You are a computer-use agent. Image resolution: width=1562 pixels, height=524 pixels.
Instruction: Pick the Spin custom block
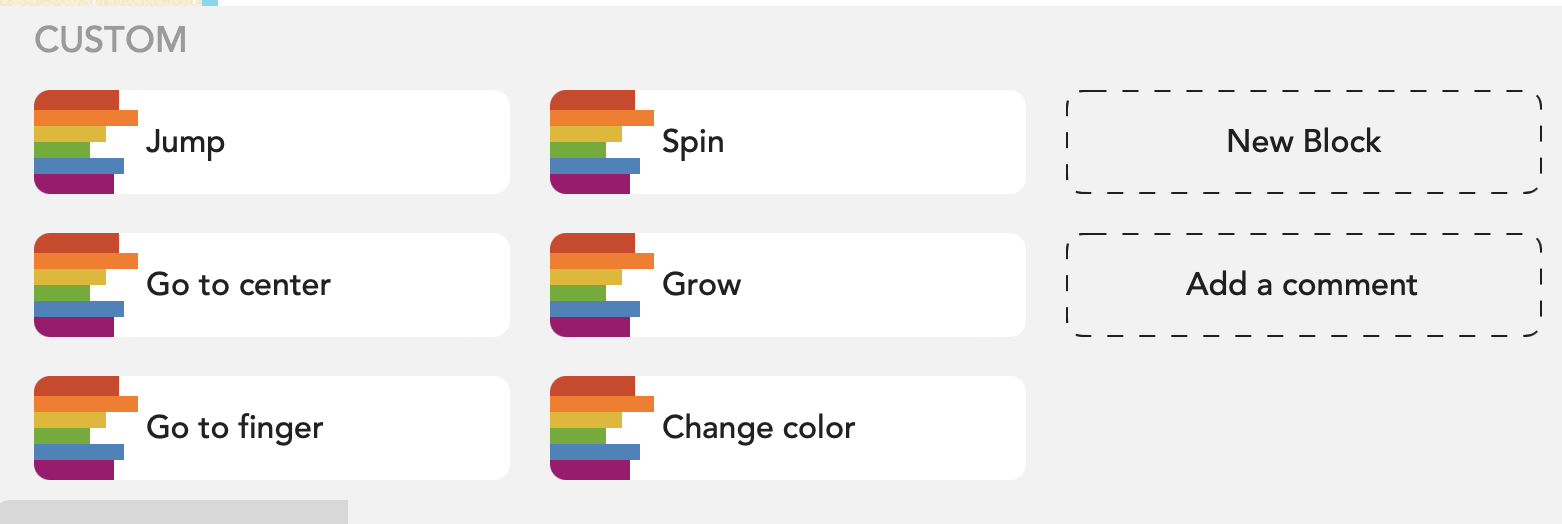click(787, 142)
